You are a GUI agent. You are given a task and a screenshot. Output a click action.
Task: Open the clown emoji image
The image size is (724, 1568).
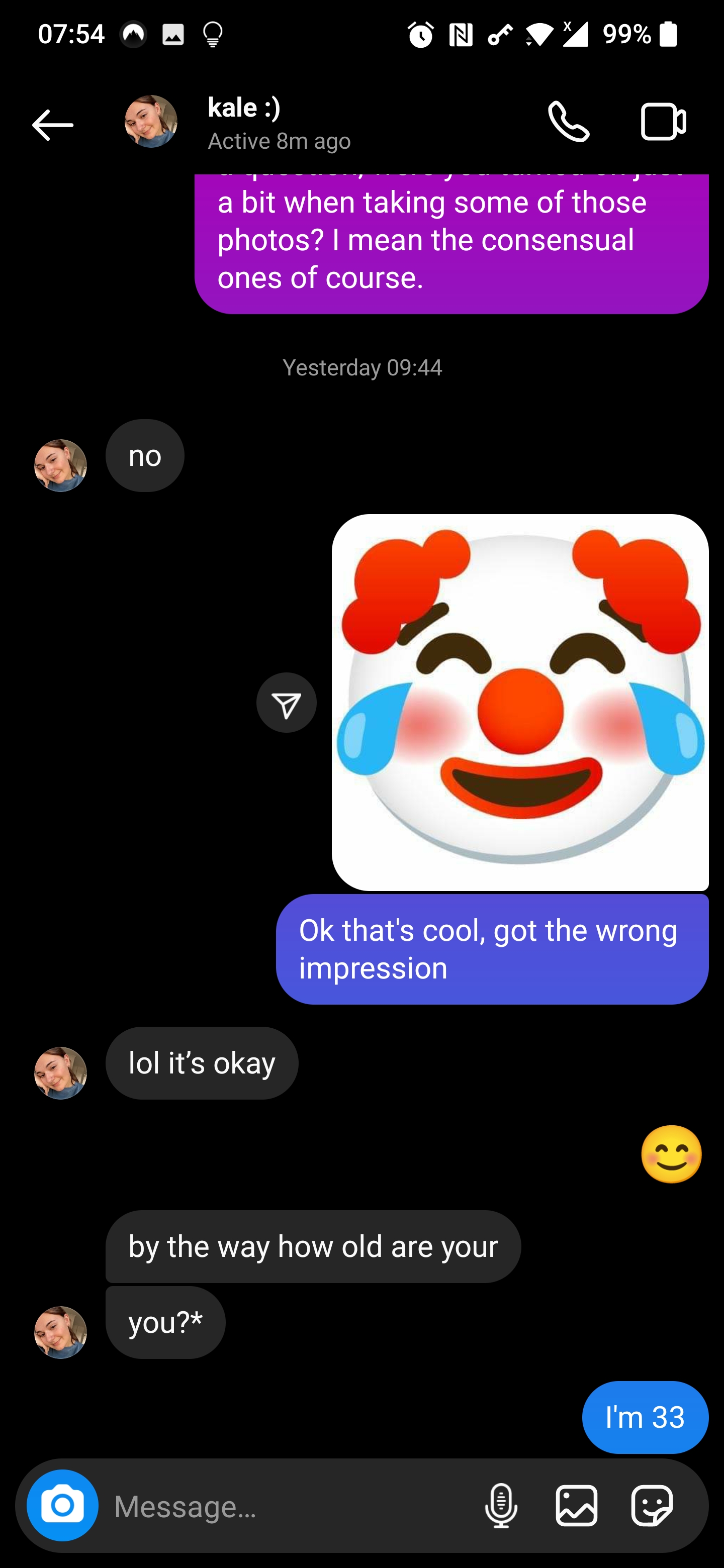[x=520, y=703]
